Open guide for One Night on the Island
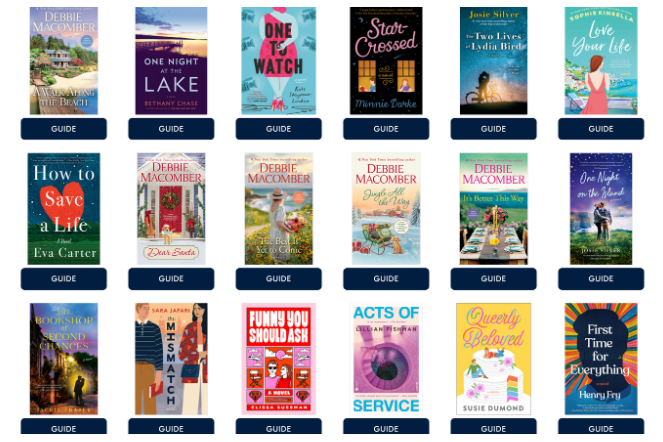Screen dimensions: 663x442 [601, 279]
